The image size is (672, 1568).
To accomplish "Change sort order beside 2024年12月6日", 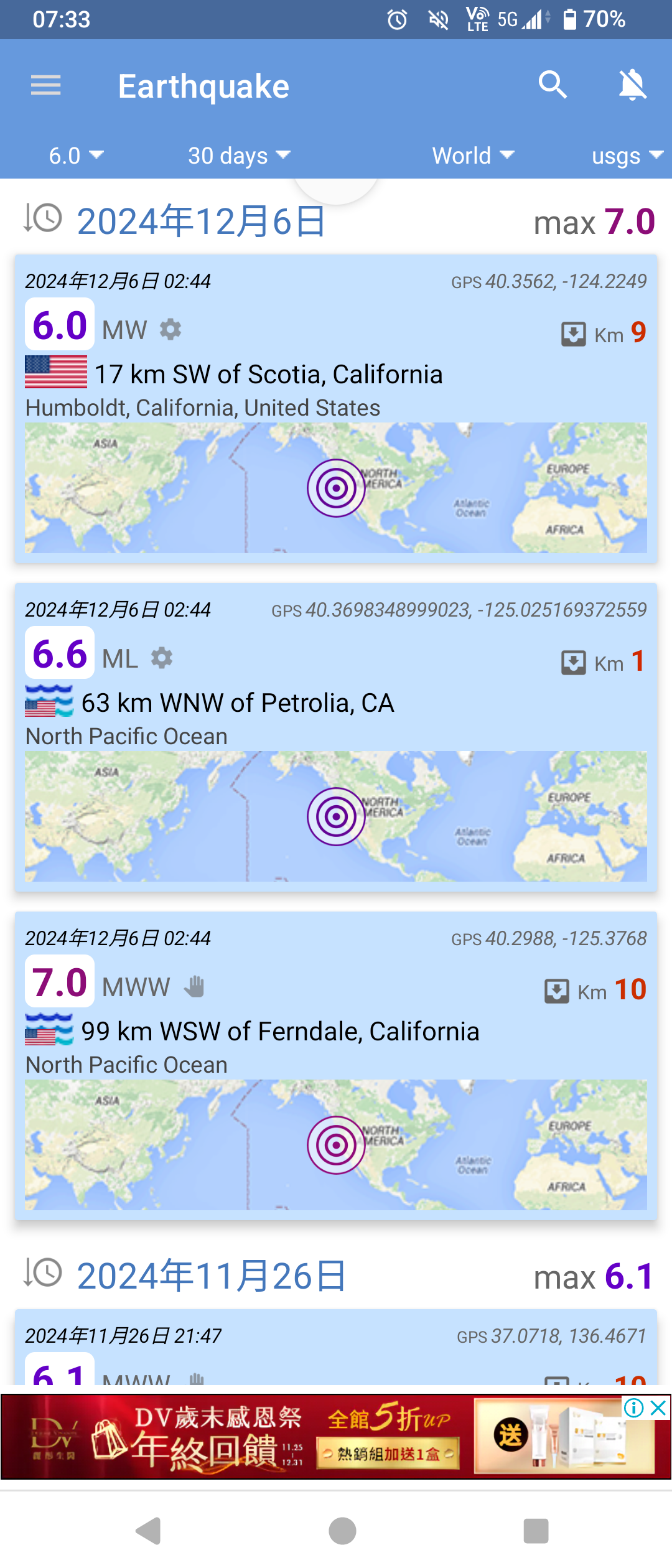I will 42,218.
